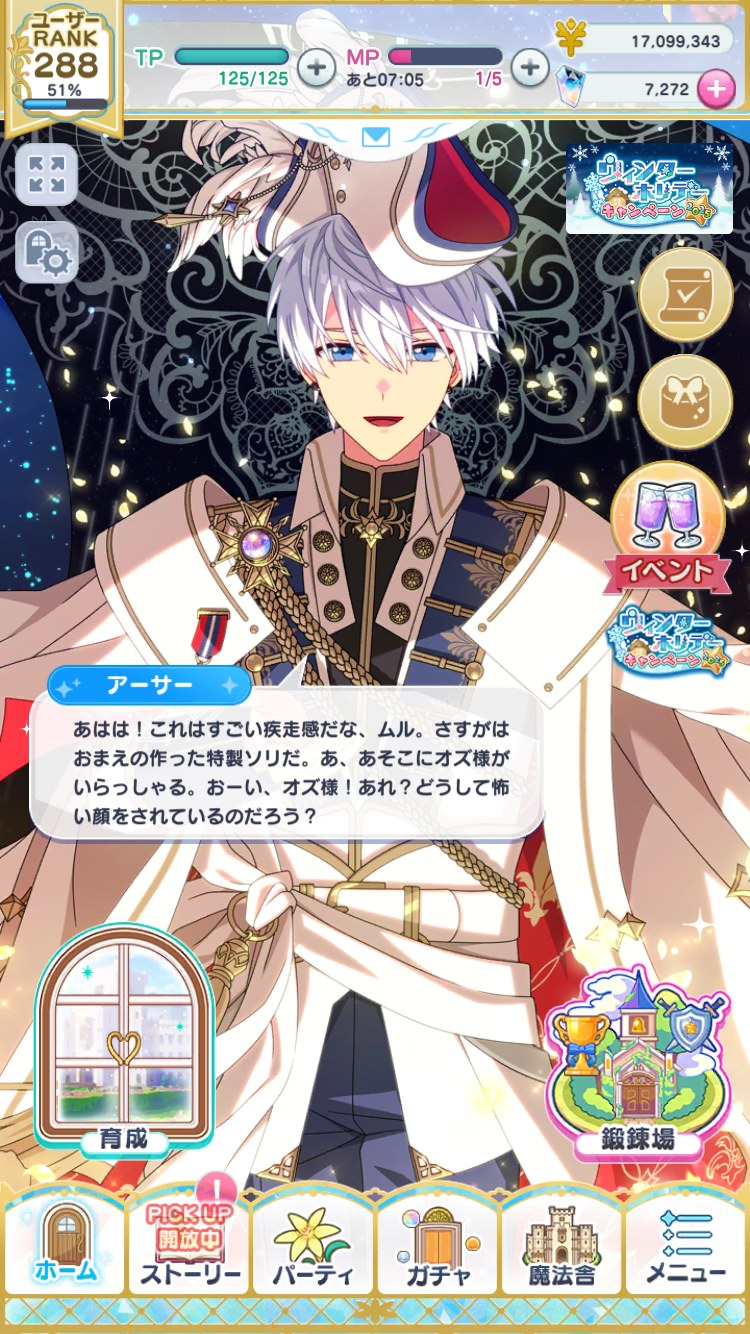Image resolution: width=750 pixels, height=1334 pixels.
Task: Hide the UI with the fullscreen expand icon
Action: (46, 174)
